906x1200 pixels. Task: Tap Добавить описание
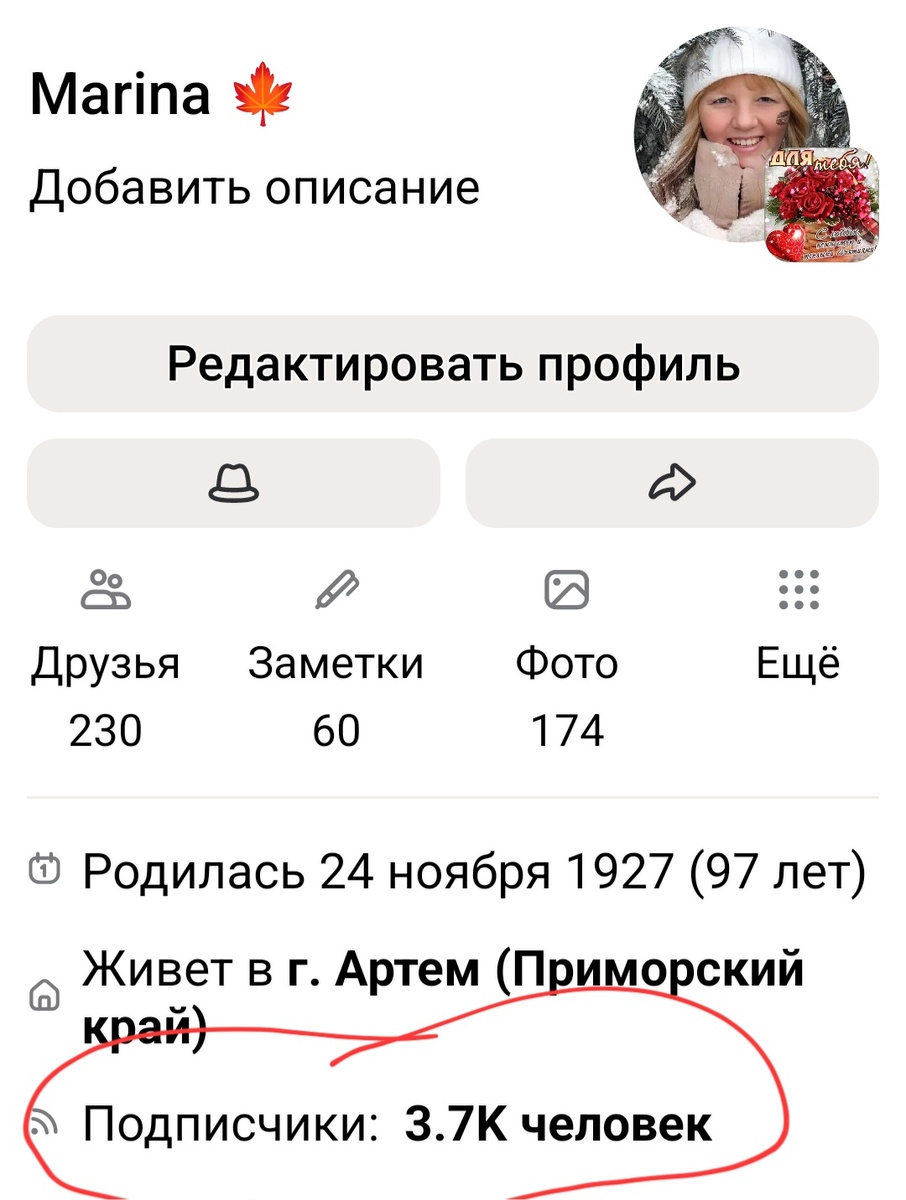click(256, 186)
